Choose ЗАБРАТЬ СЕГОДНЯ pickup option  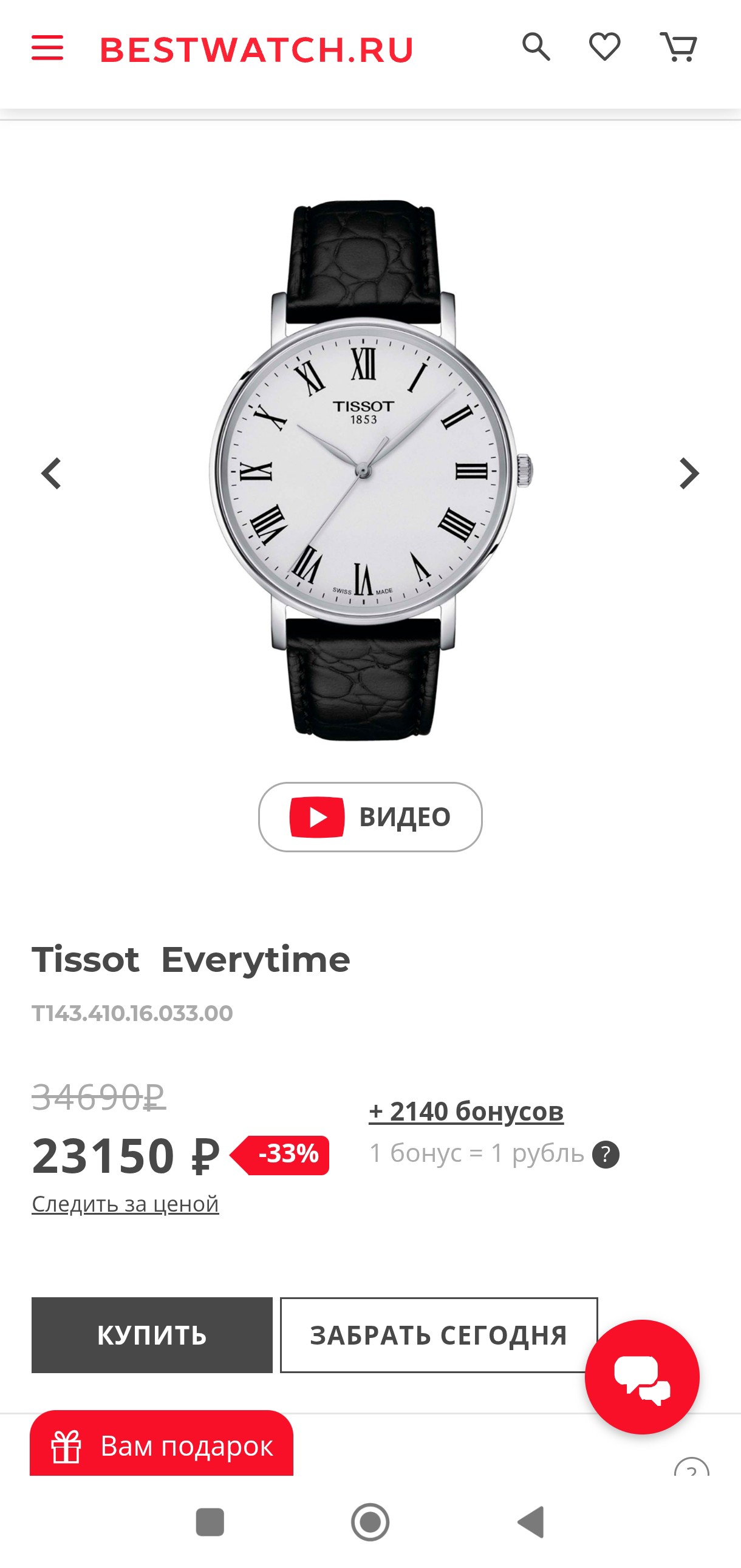coord(438,1335)
